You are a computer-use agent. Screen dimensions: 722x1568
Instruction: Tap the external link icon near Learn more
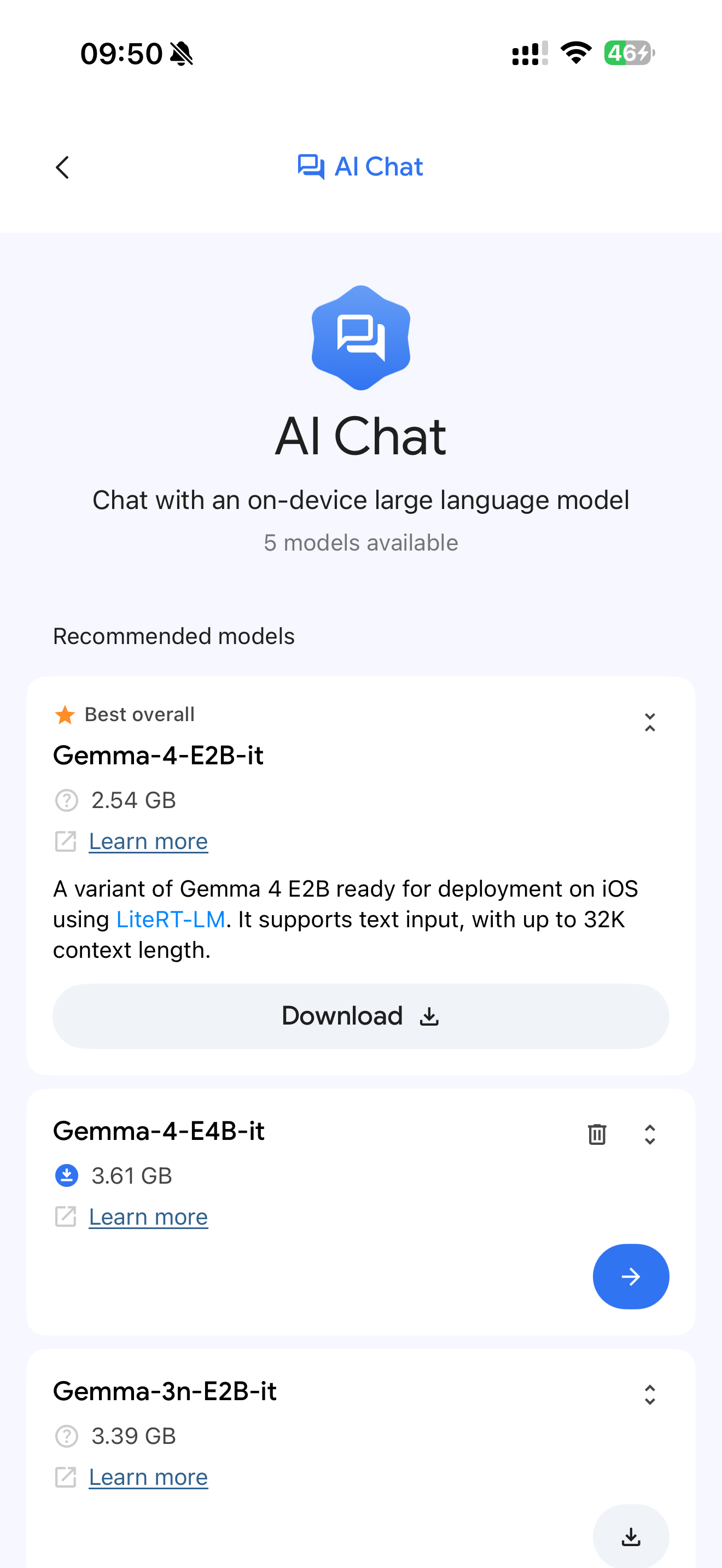[x=66, y=841]
